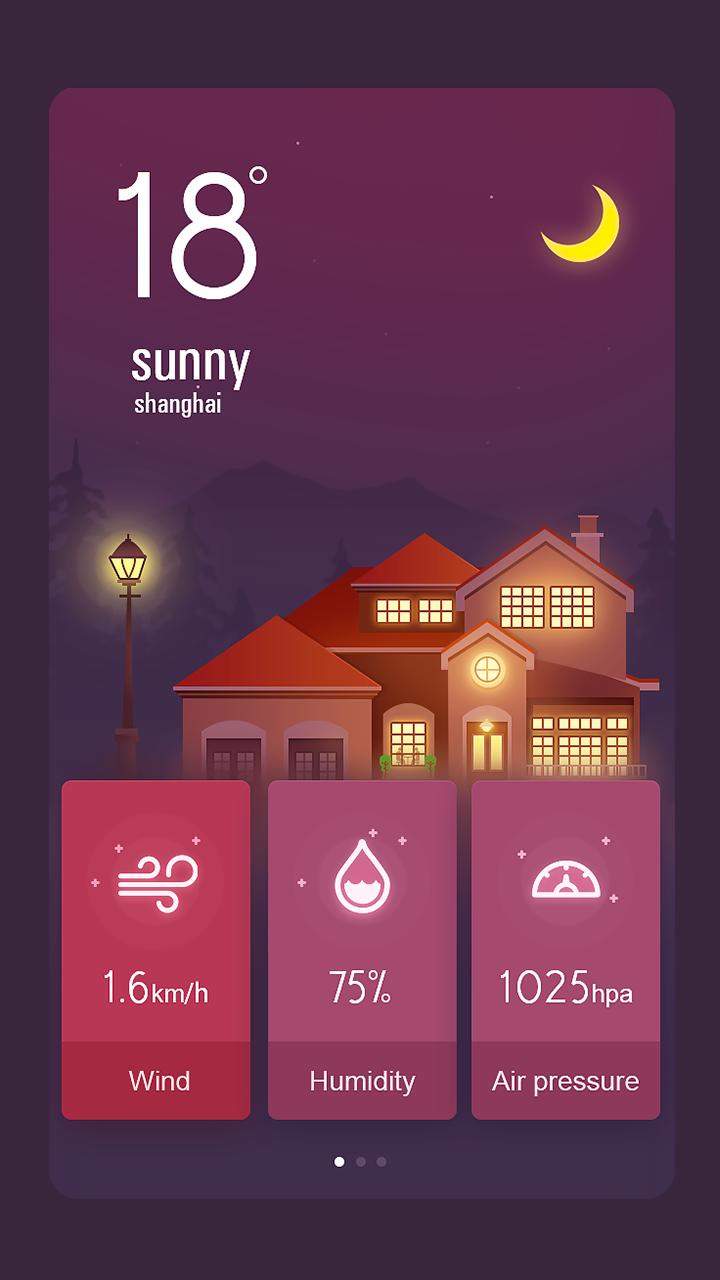The width and height of the screenshot is (720, 1280).
Task: Tap the second page indicator dot
Action: pos(360,1162)
